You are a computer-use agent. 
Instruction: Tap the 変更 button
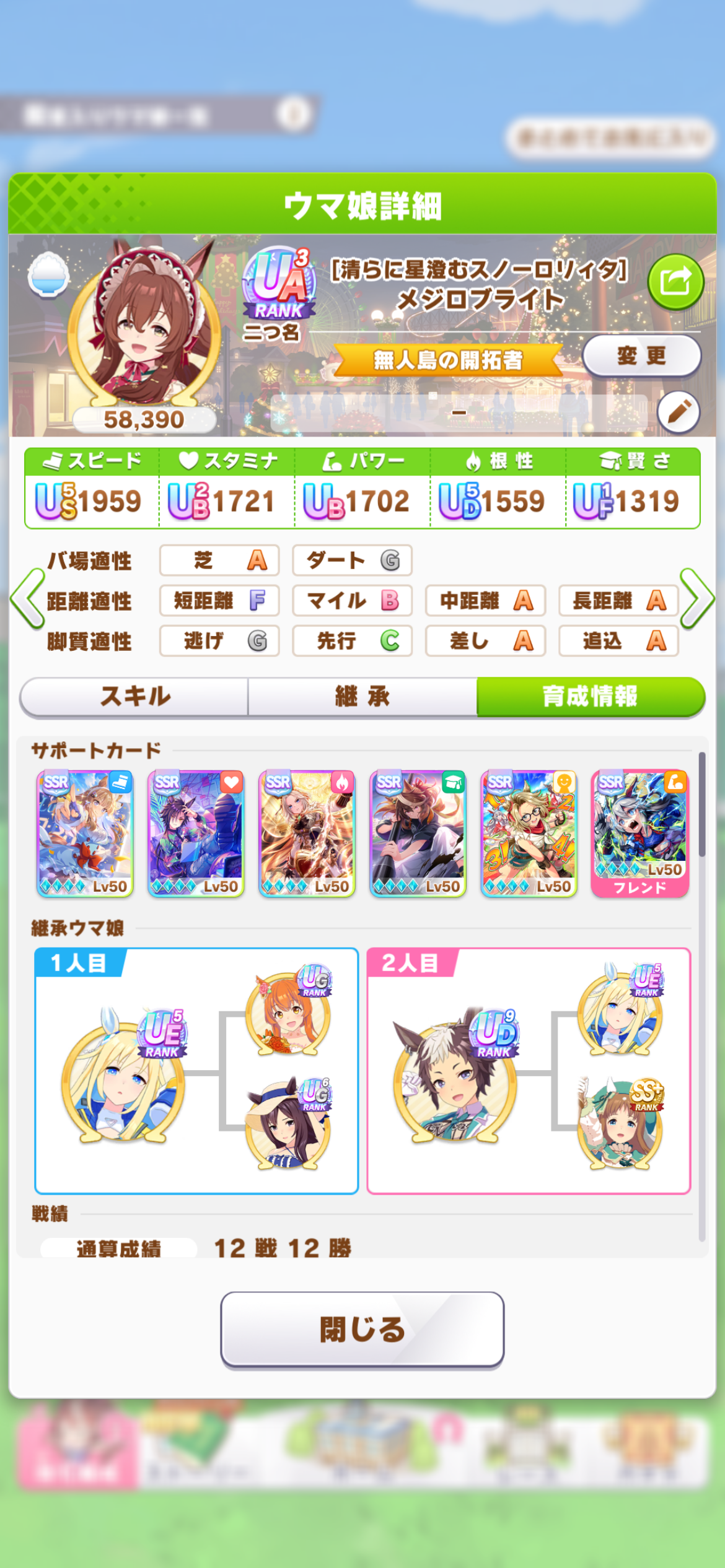click(641, 355)
